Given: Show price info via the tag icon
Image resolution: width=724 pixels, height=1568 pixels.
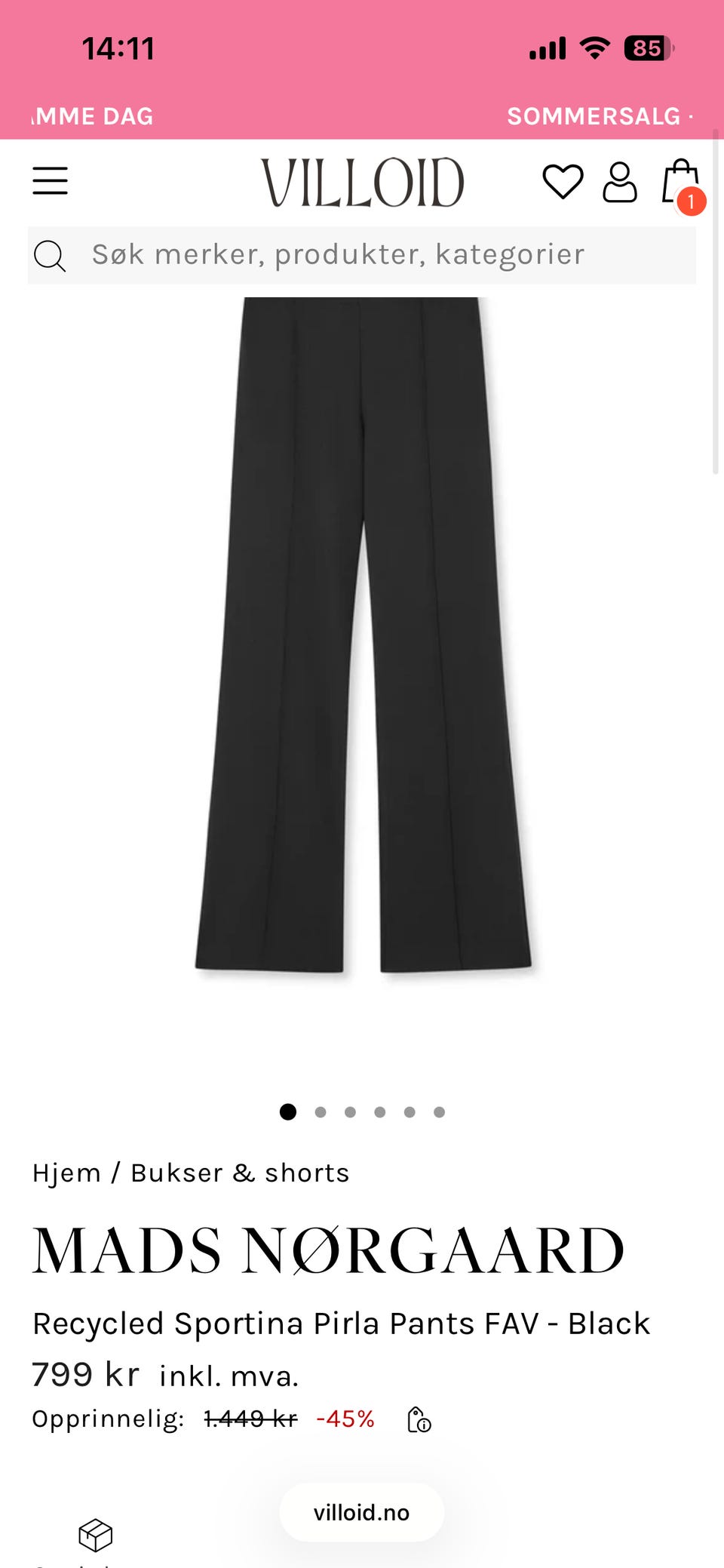Looking at the screenshot, I should 419,1419.
